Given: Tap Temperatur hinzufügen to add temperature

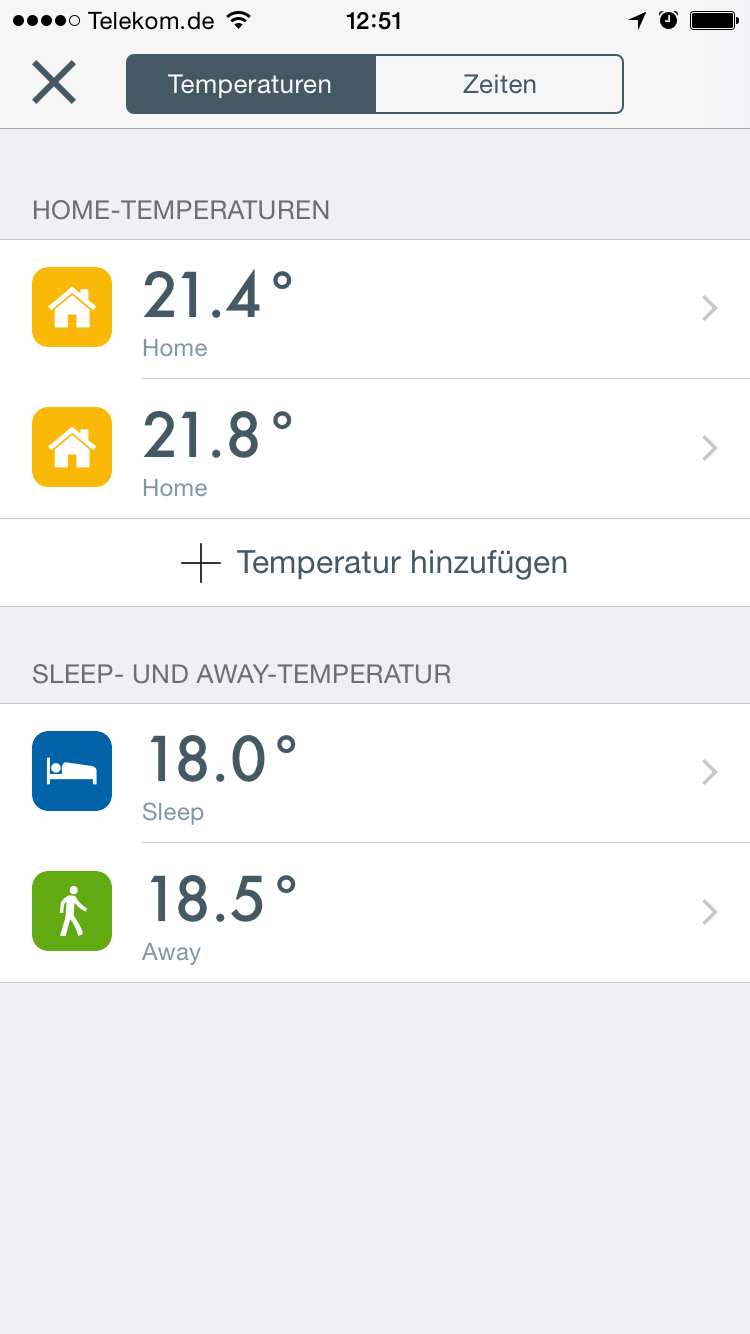Looking at the screenshot, I should 375,563.
